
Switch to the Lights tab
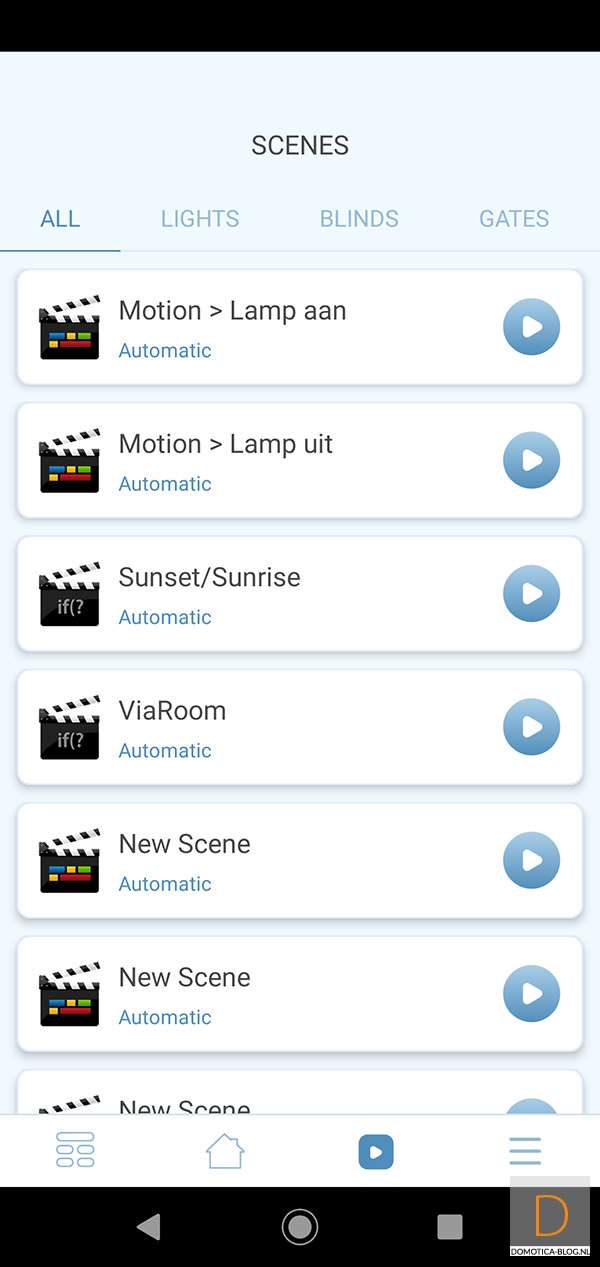pyautogui.click(x=200, y=219)
